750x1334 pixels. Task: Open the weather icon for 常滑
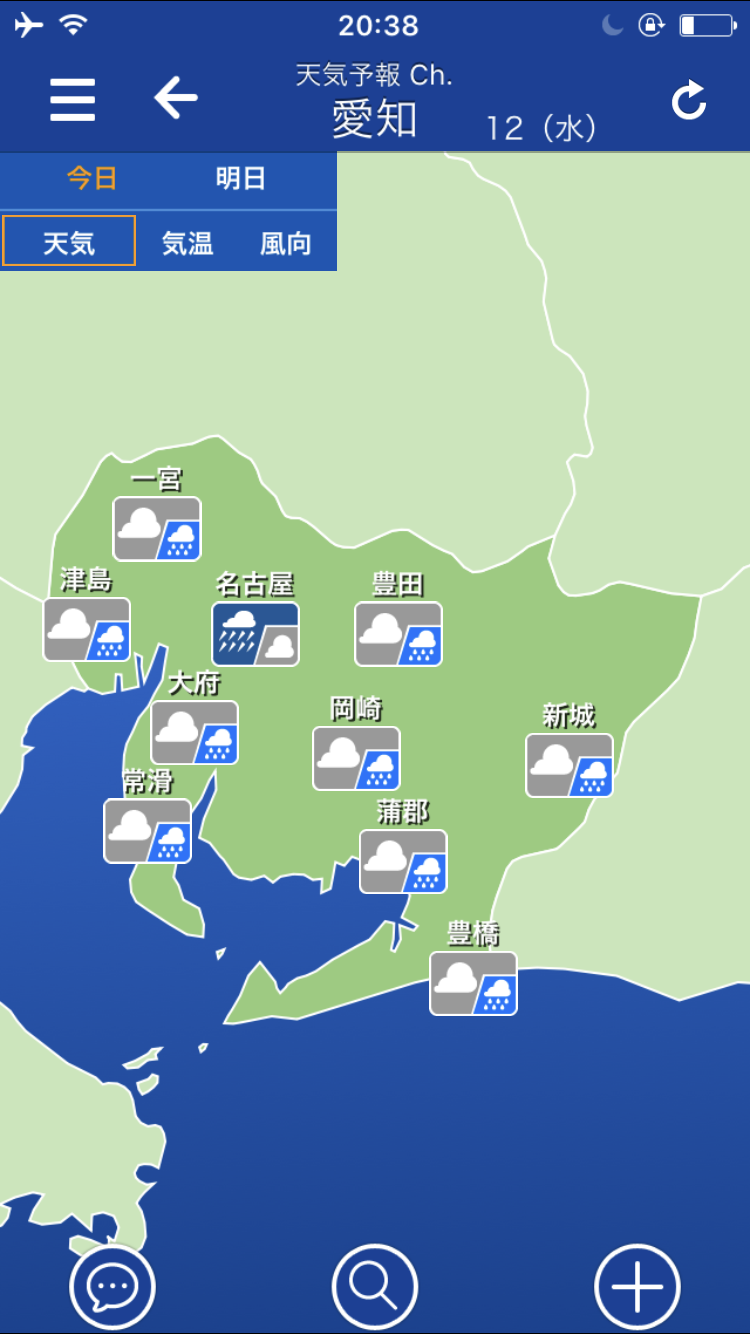coord(148,831)
